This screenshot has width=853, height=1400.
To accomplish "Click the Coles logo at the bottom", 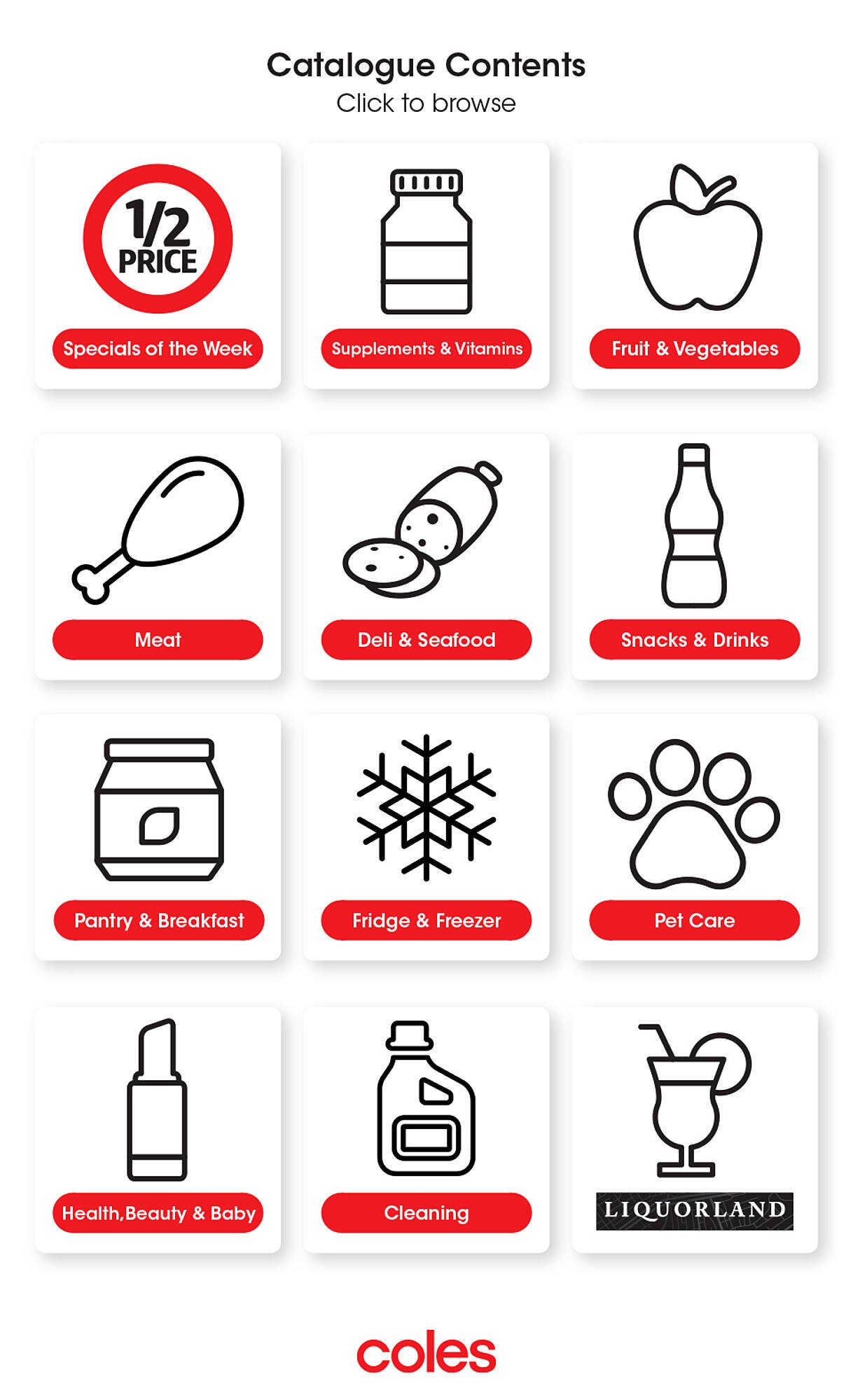I will 426,1351.
